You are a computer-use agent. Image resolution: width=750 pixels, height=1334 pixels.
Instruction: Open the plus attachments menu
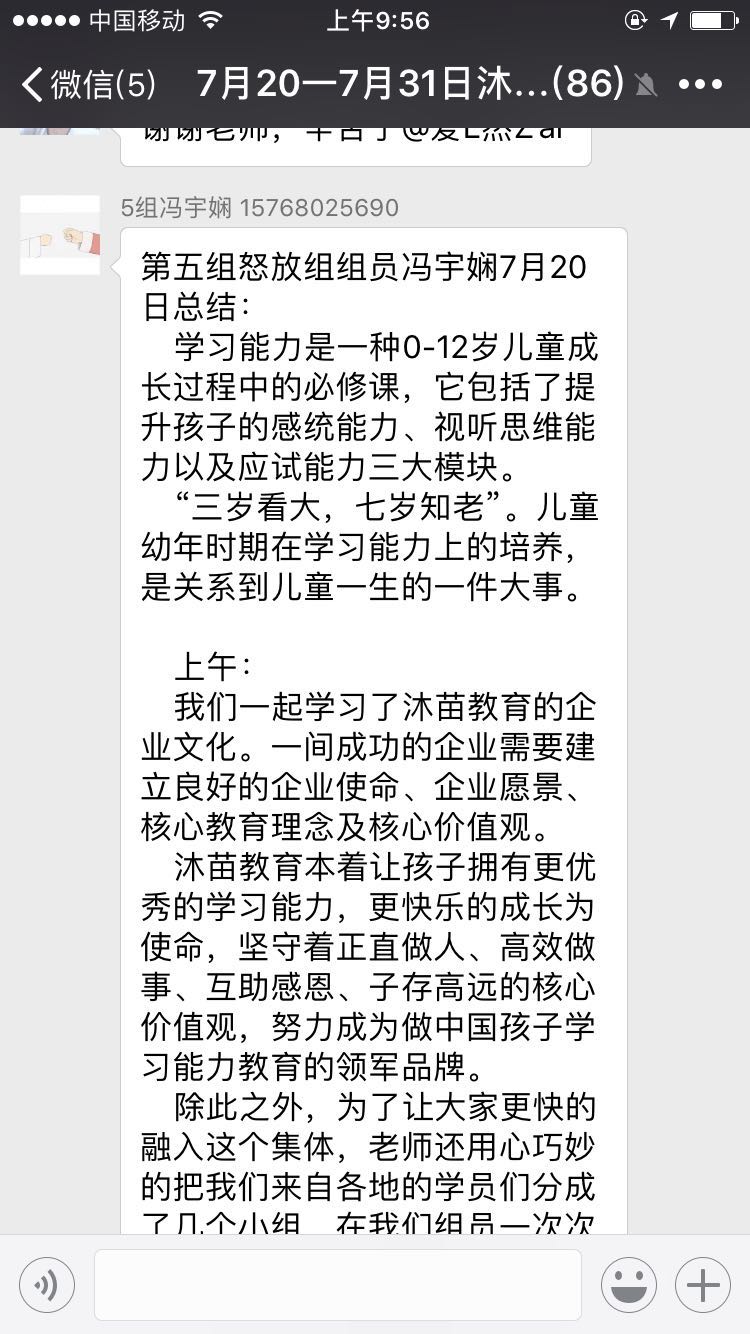(x=703, y=1284)
